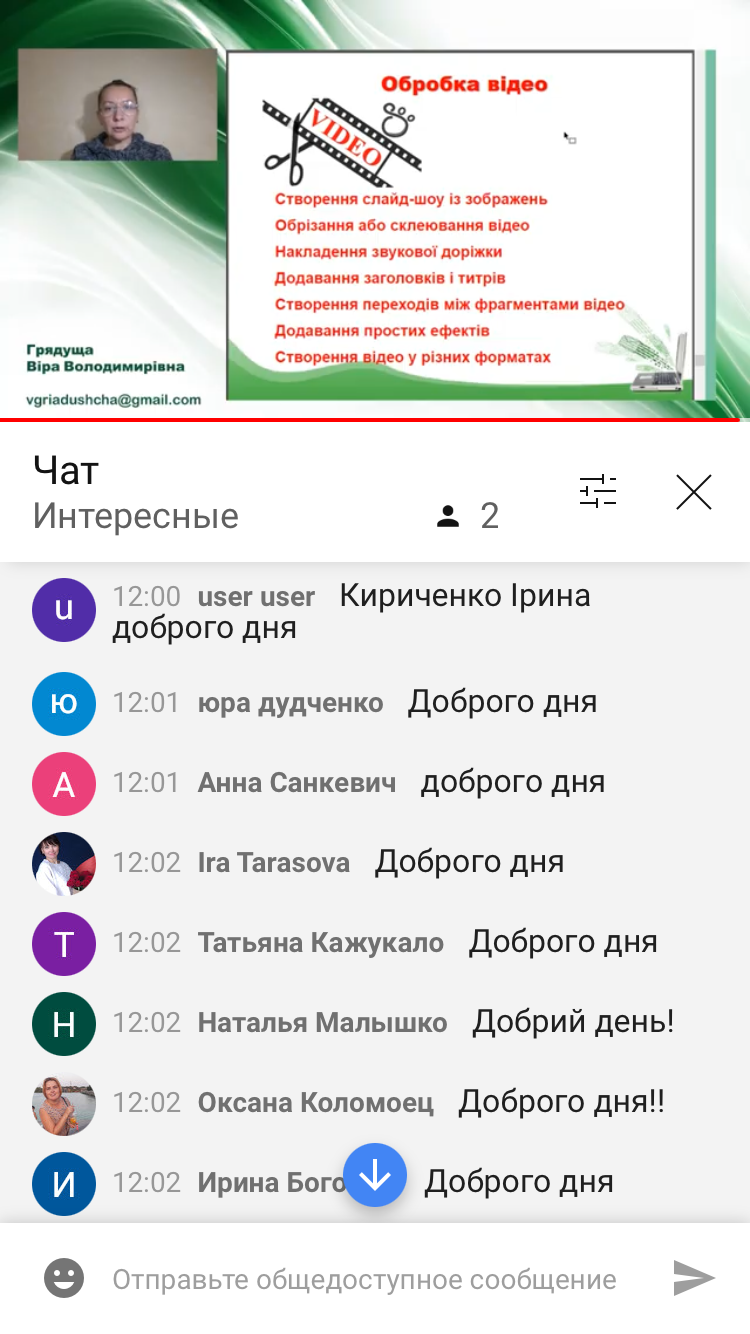Send the chat message

(693, 1278)
